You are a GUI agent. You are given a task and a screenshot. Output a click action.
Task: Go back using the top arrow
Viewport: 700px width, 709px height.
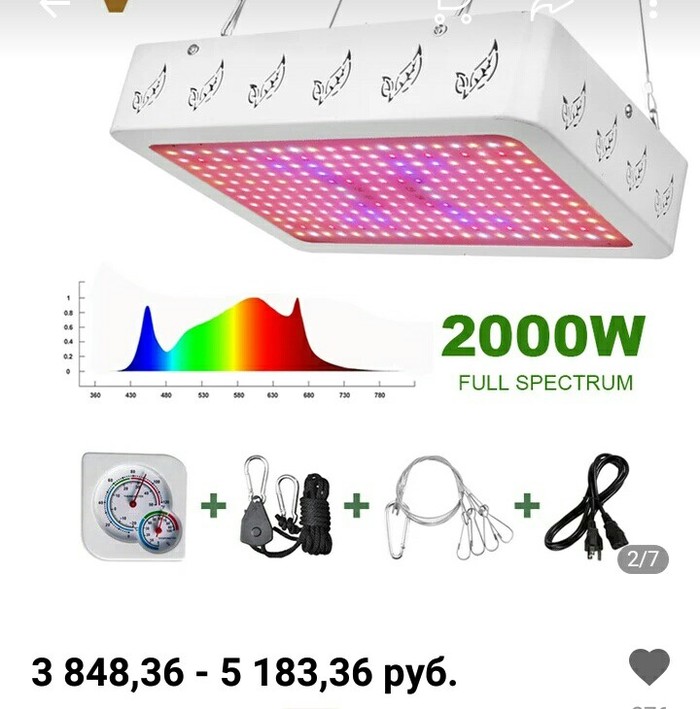coord(52,6)
